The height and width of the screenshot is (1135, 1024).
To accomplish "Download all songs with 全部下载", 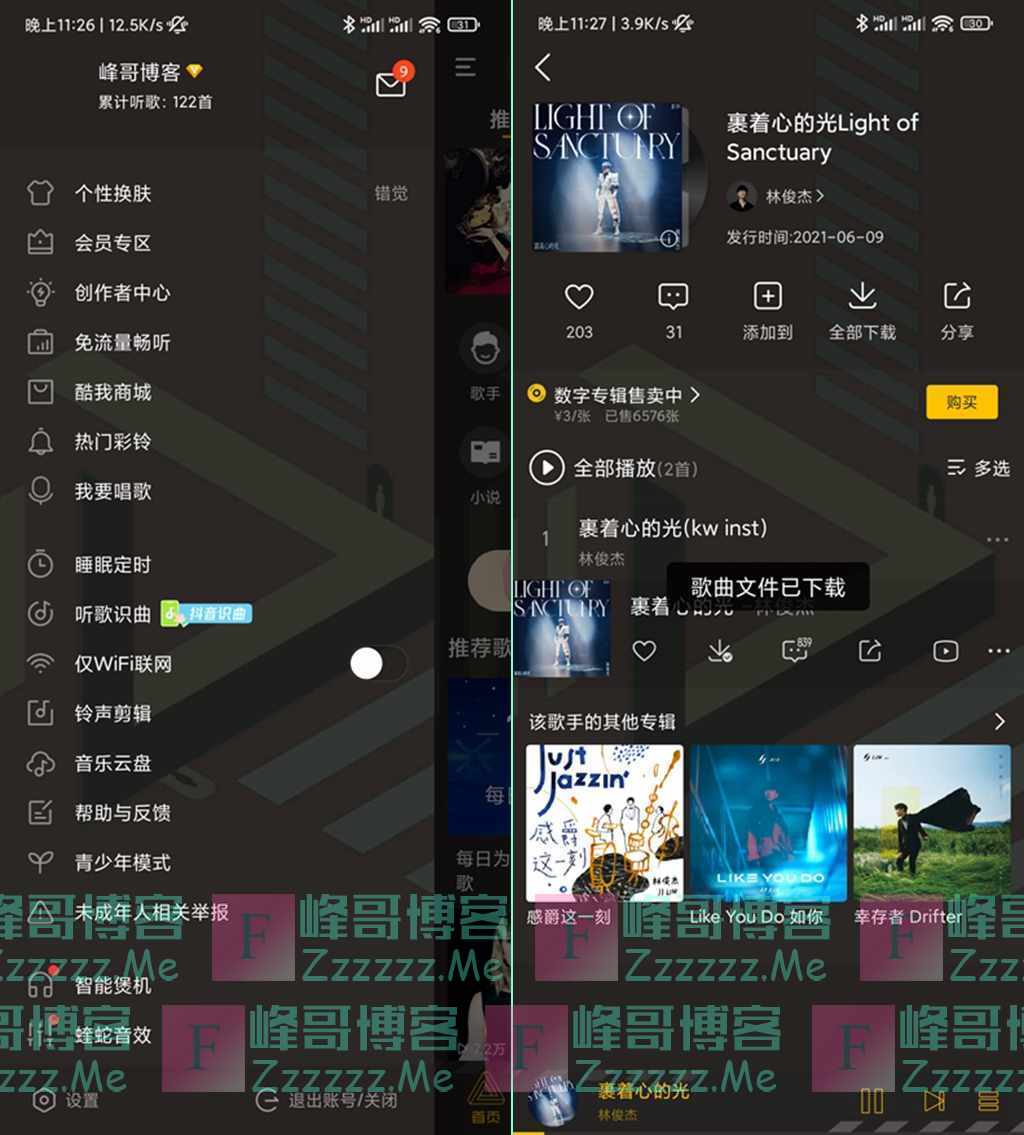I will pos(862,310).
